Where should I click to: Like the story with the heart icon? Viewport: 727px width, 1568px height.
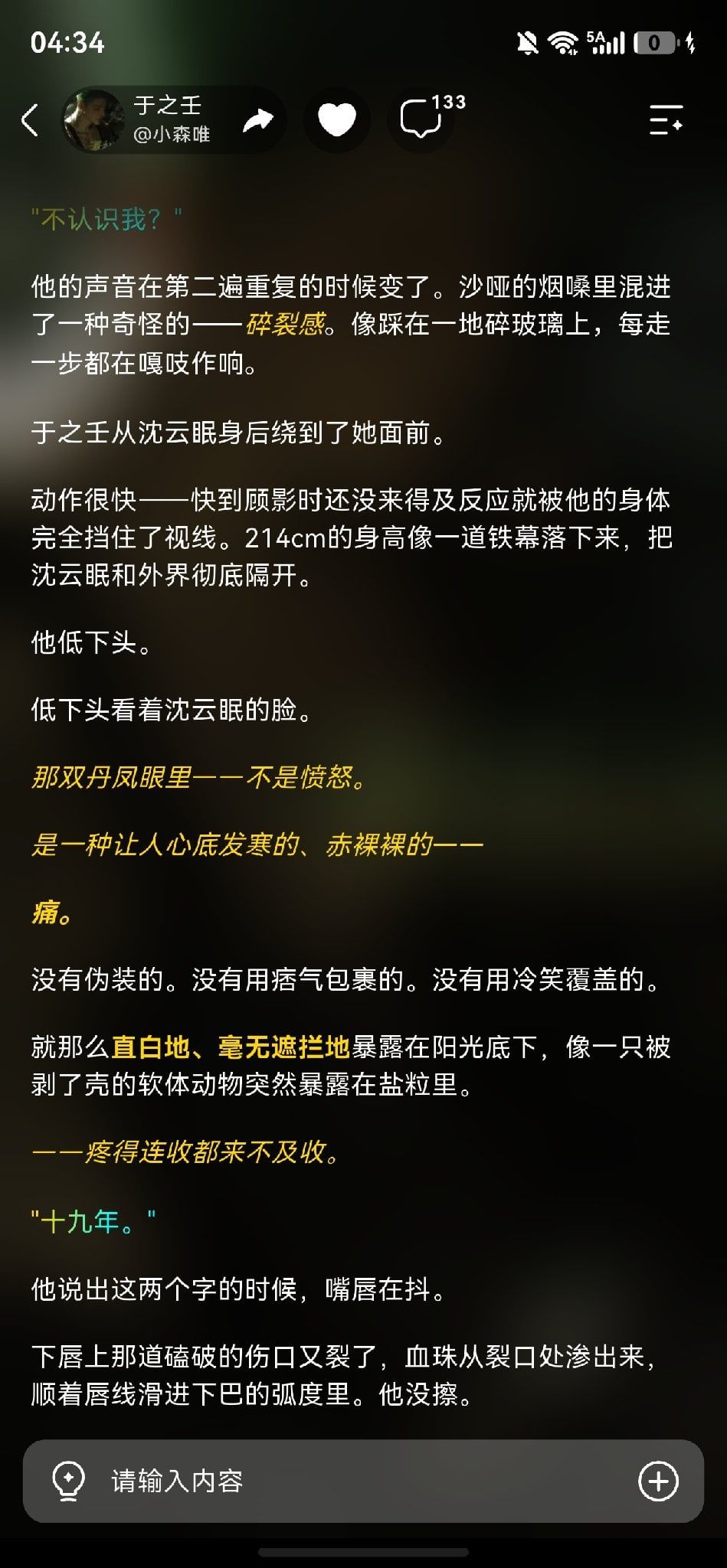(x=337, y=120)
